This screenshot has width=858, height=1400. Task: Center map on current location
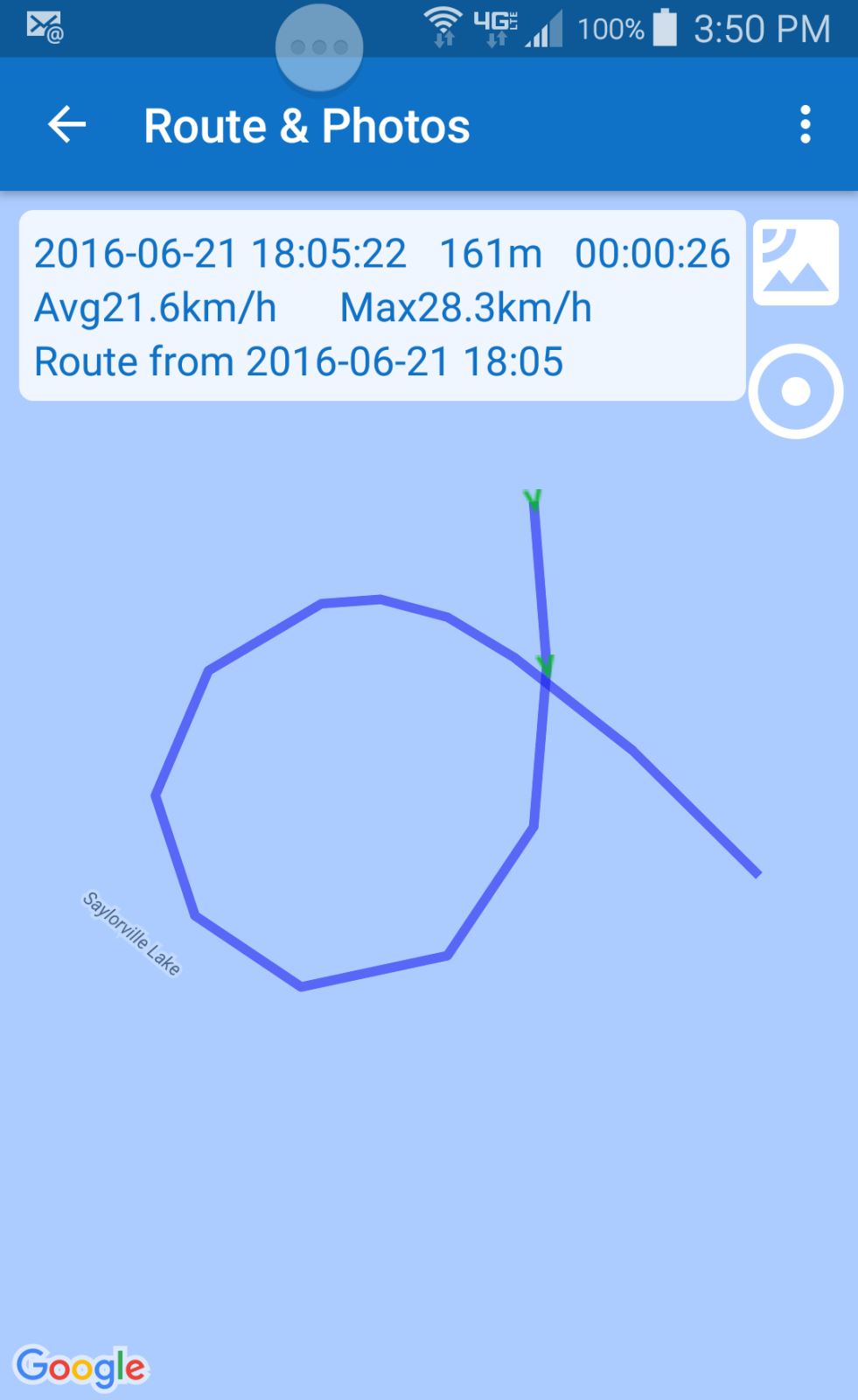pyautogui.click(x=796, y=391)
